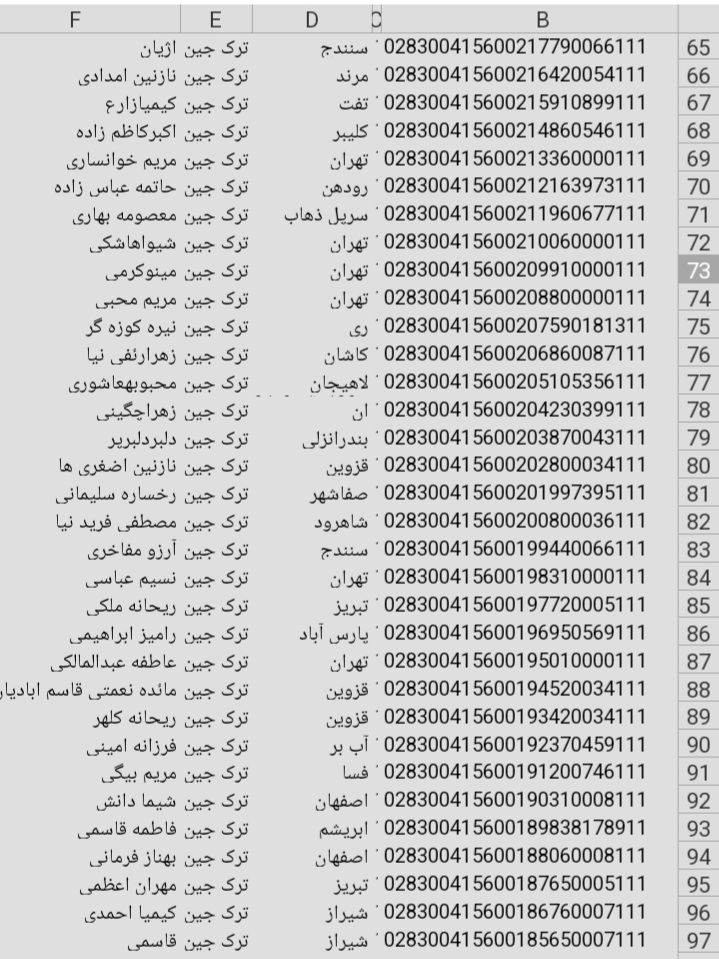Select column F header
719x959 pixels.
(90, 17)
